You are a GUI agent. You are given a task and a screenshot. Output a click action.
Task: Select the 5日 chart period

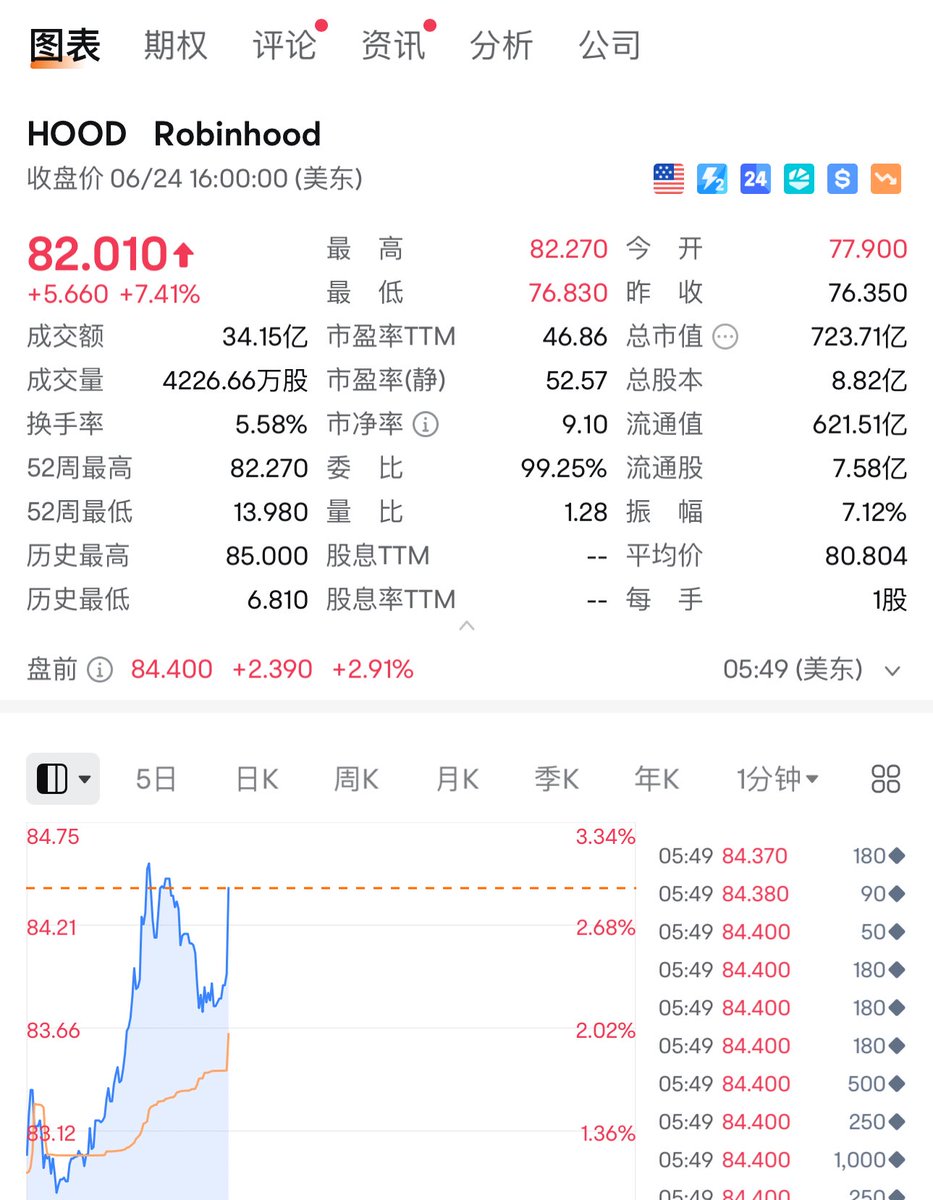tap(157, 779)
